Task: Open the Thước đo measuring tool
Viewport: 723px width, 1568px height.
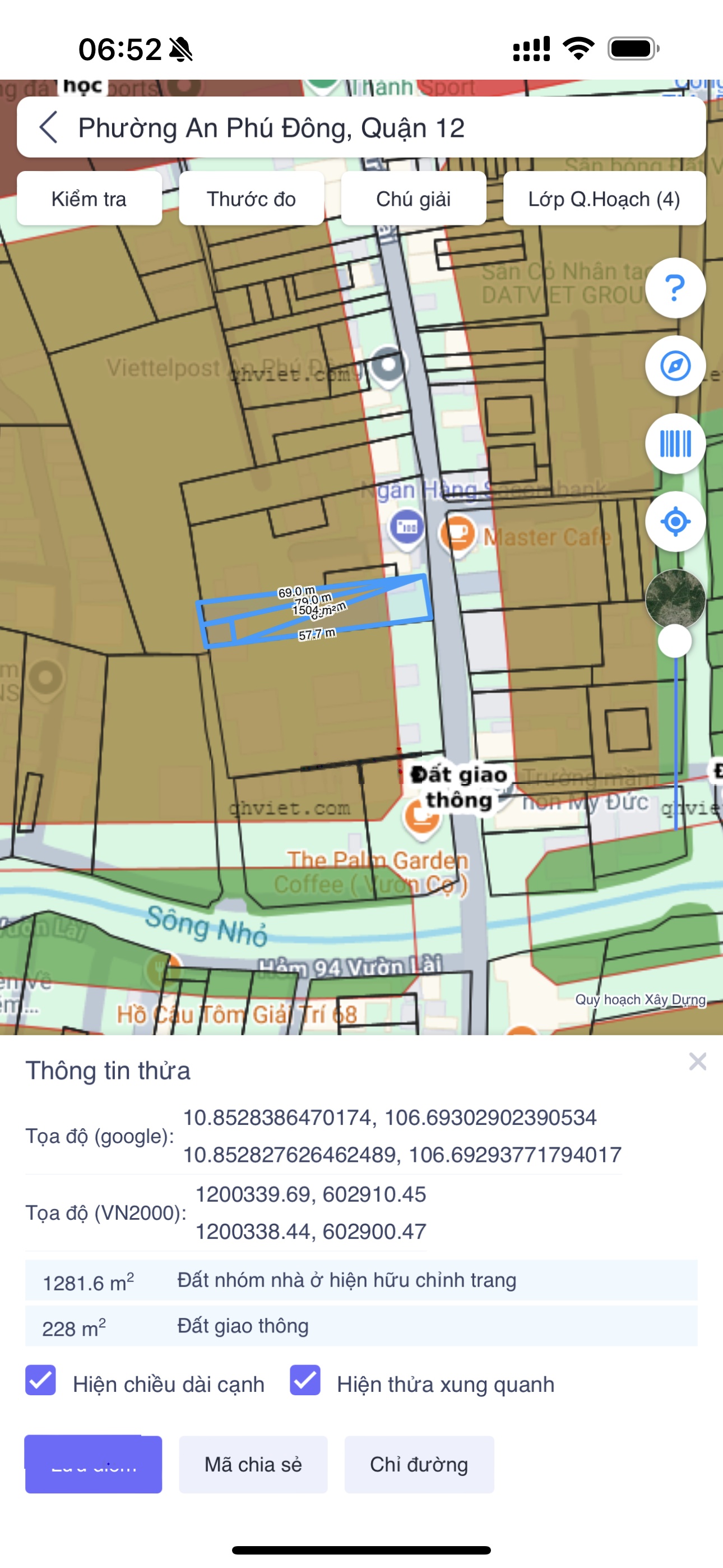Action: point(251,199)
